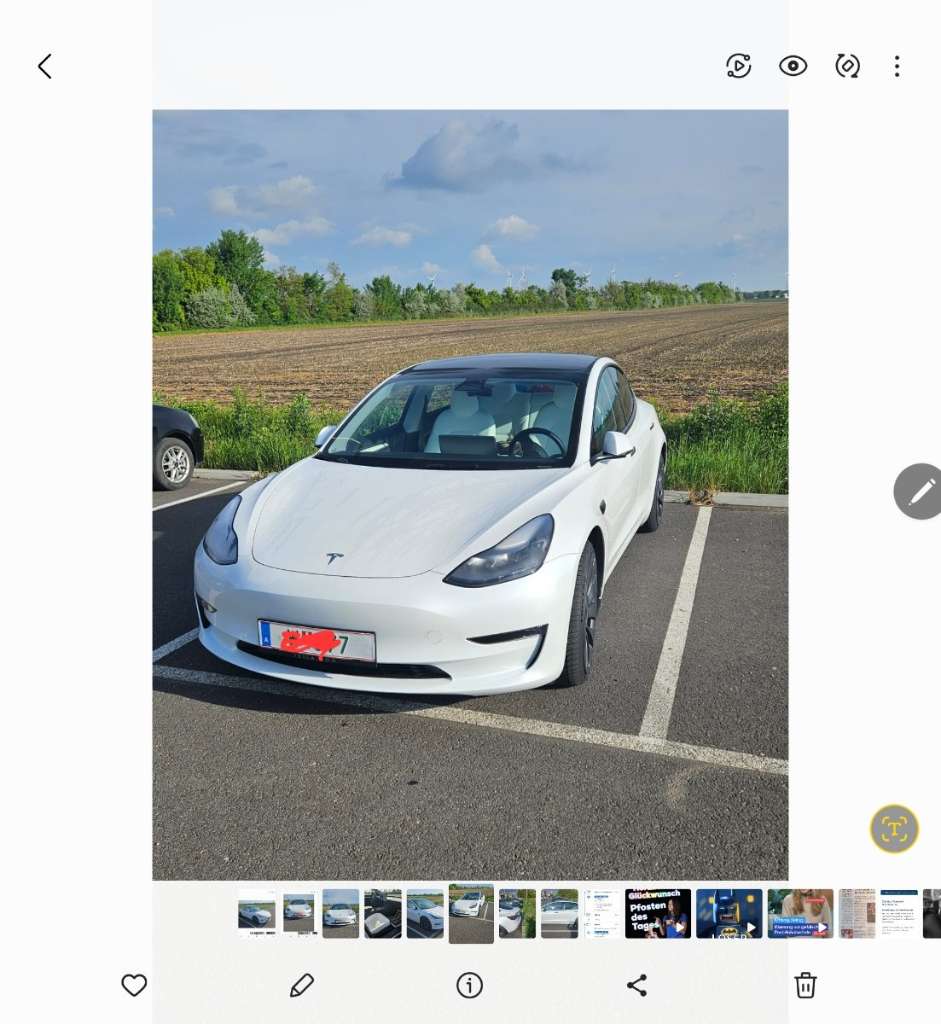This screenshot has height=1024, width=941.
Task: Open the more options menu
Action: [897, 67]
